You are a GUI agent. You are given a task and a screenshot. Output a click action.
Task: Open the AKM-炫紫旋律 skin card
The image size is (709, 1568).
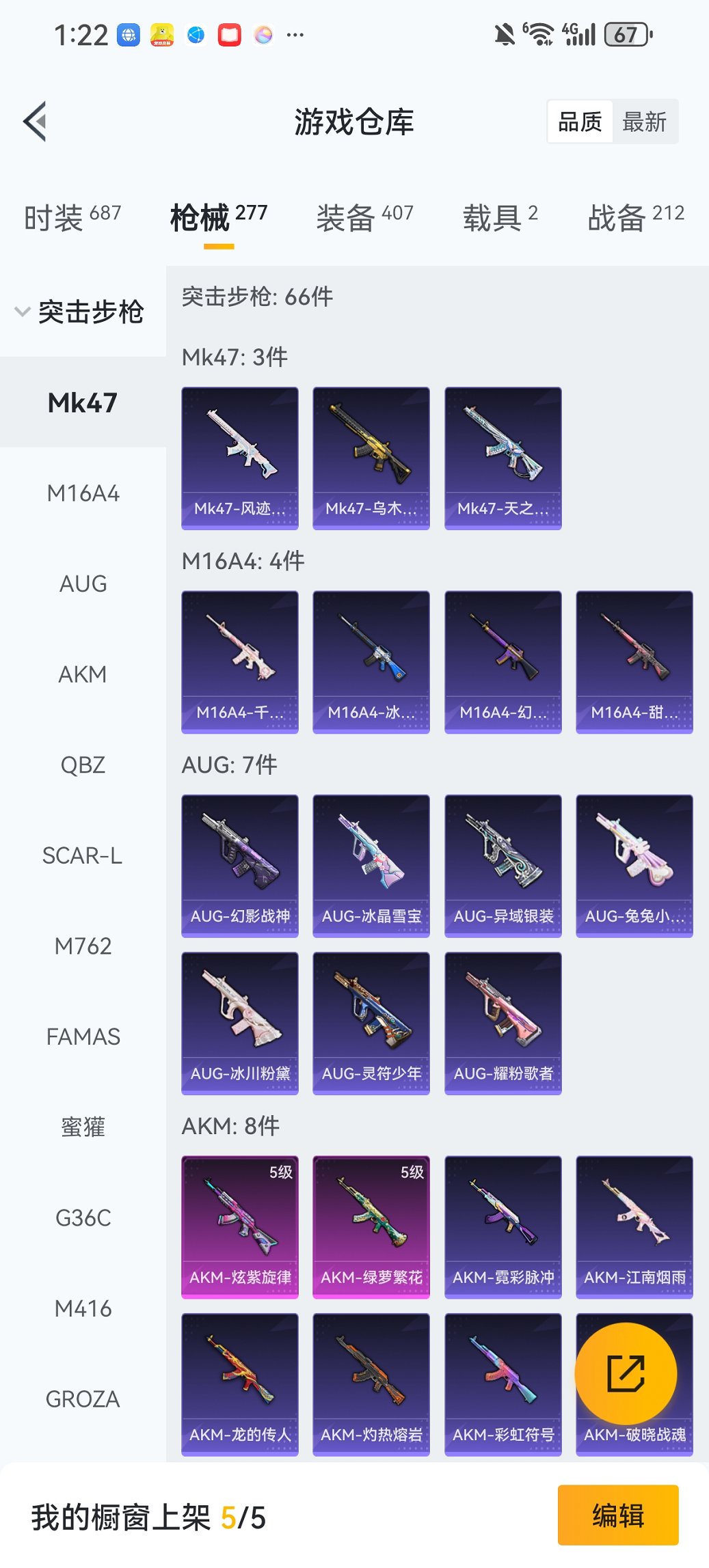coord(240,1226)
